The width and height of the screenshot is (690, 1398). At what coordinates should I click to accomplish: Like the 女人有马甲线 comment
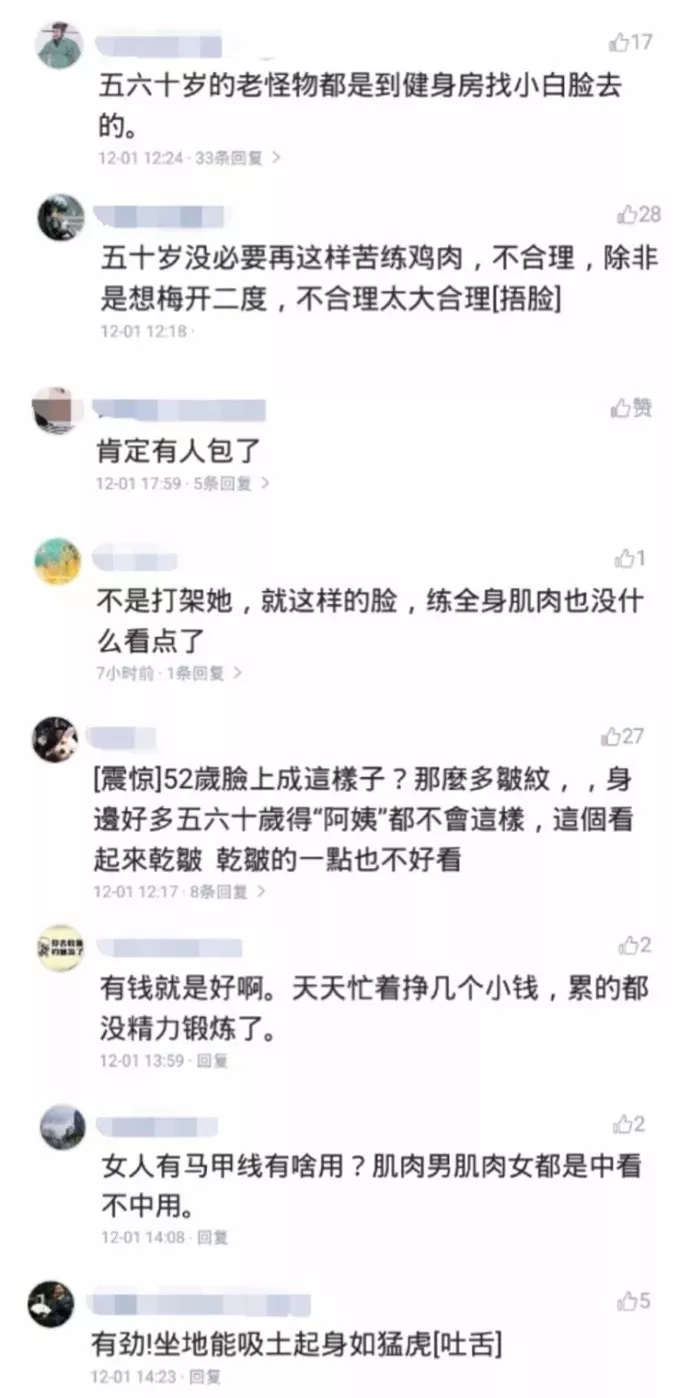pos(630,1124)
